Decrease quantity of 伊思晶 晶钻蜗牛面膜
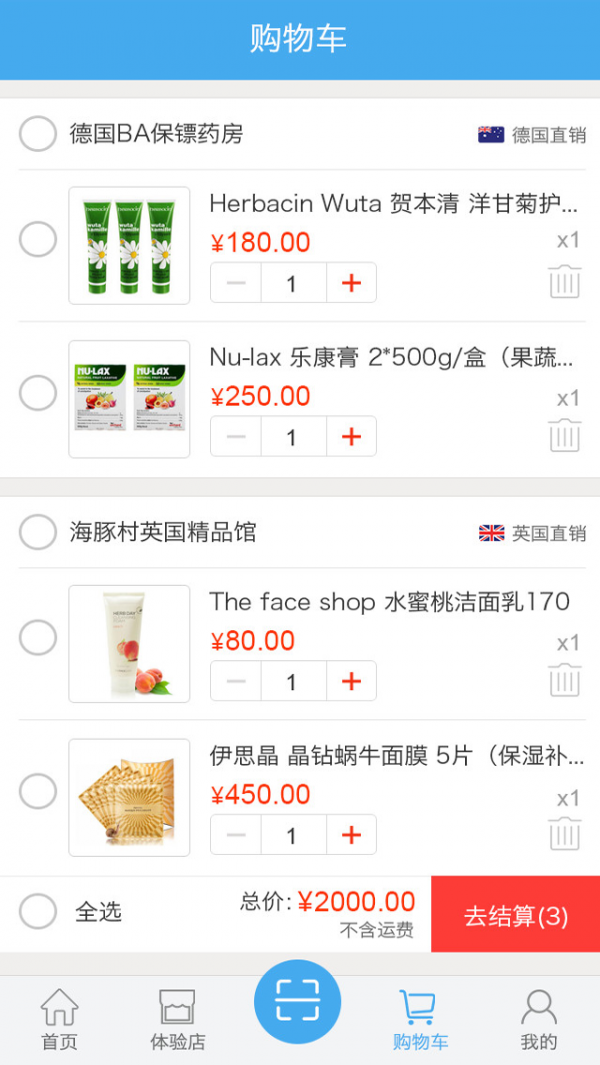The width and height of the screenshot is (600, 1065). click(x=236, y=835)
